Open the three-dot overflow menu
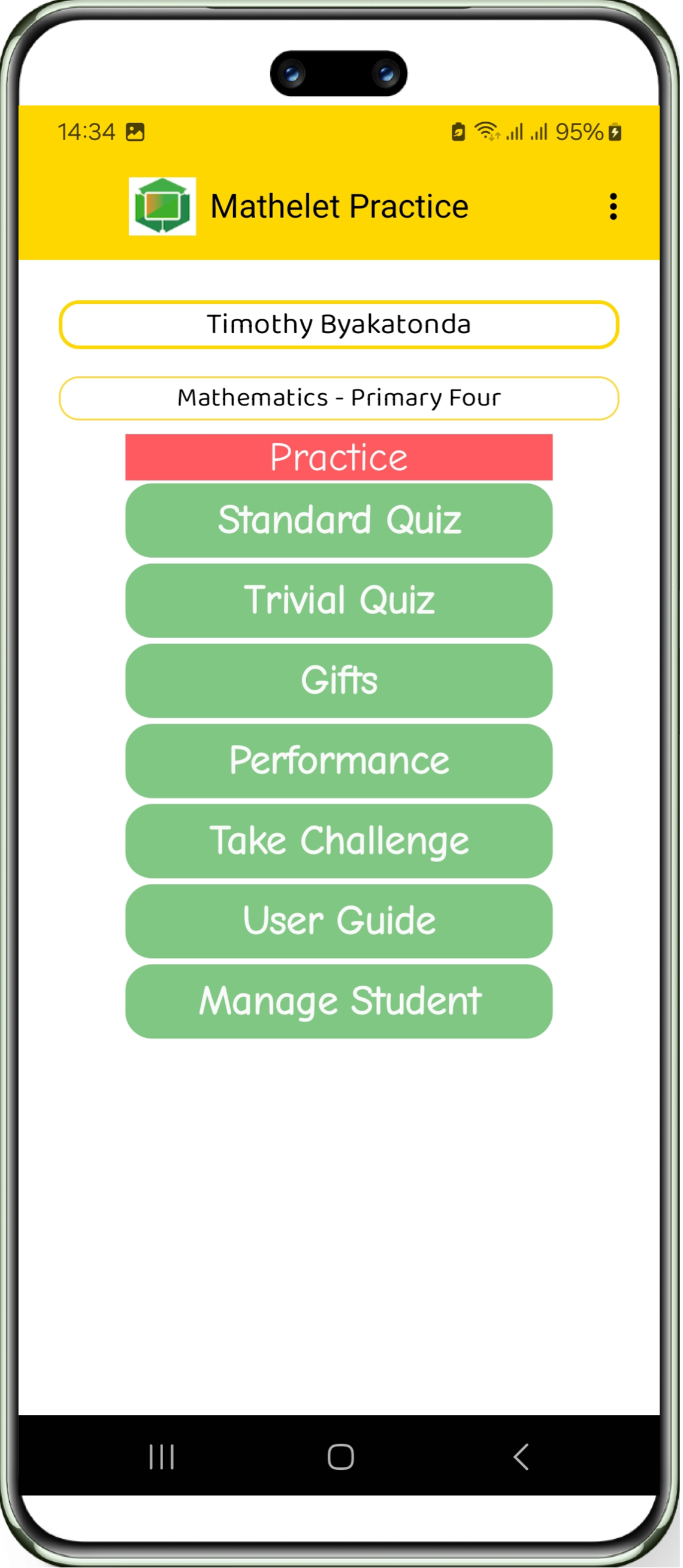Viewport: 683px width, 1568px height. click(613, 206)
